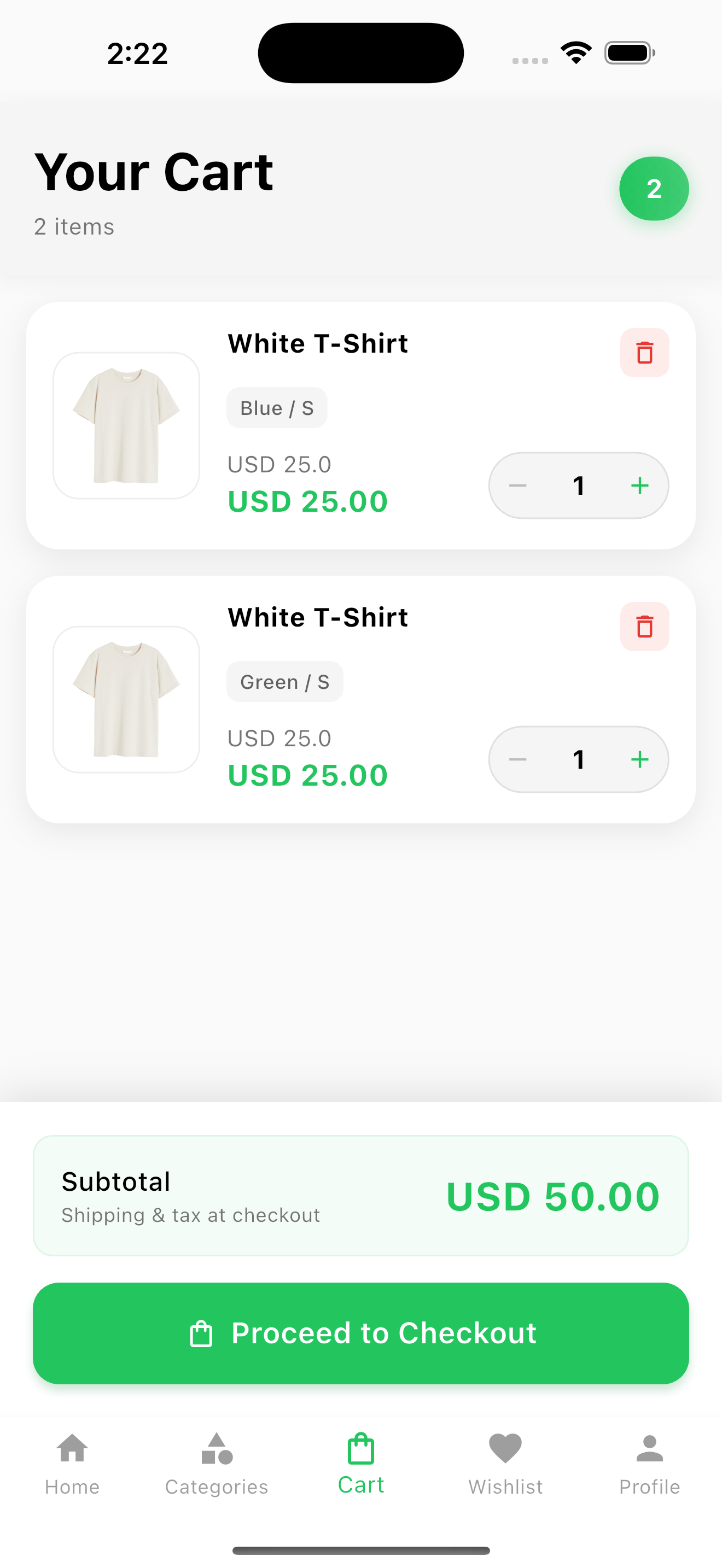722x1568 pixels.
Task: Switch to the Categories tab
Action: click(x=217, y=1464)
